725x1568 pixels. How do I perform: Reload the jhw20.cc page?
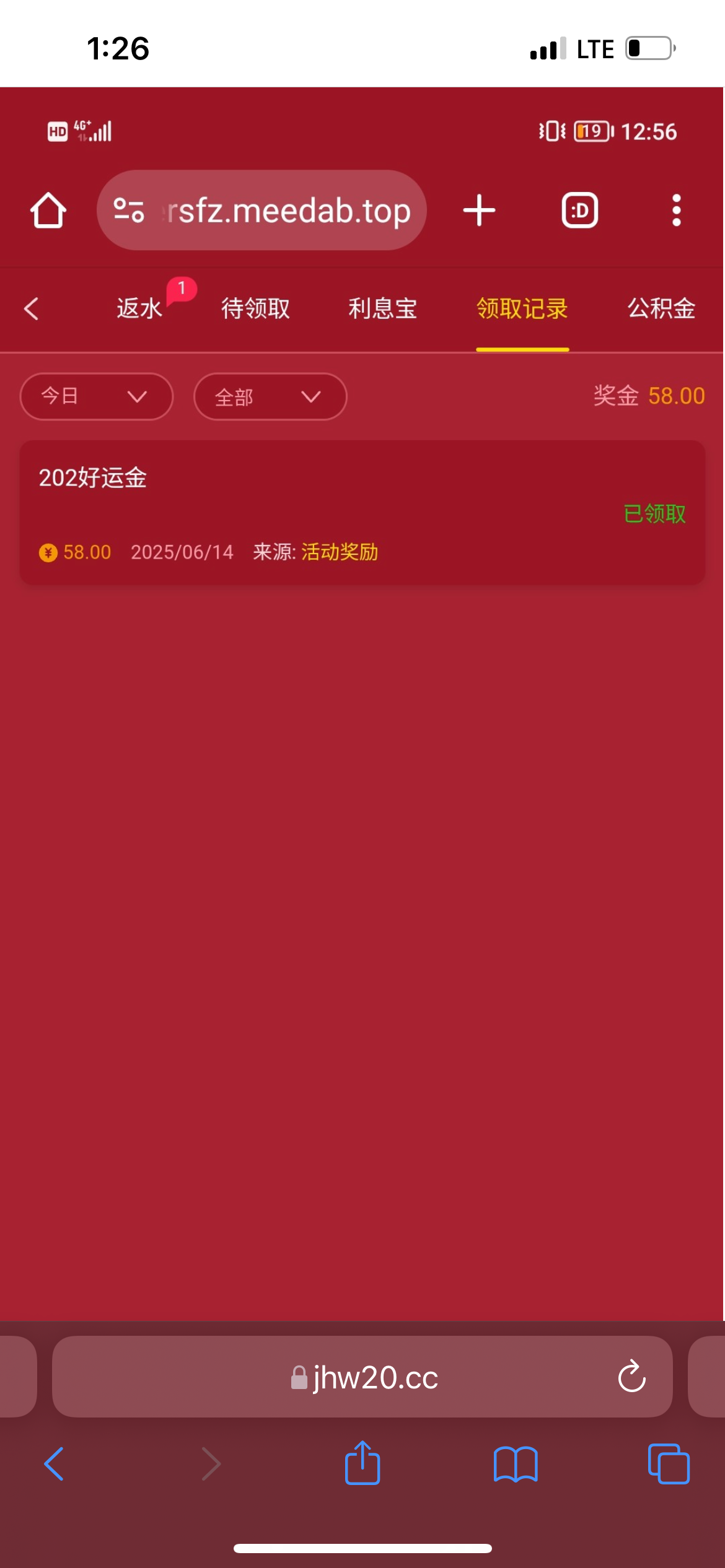[631, 1377]
